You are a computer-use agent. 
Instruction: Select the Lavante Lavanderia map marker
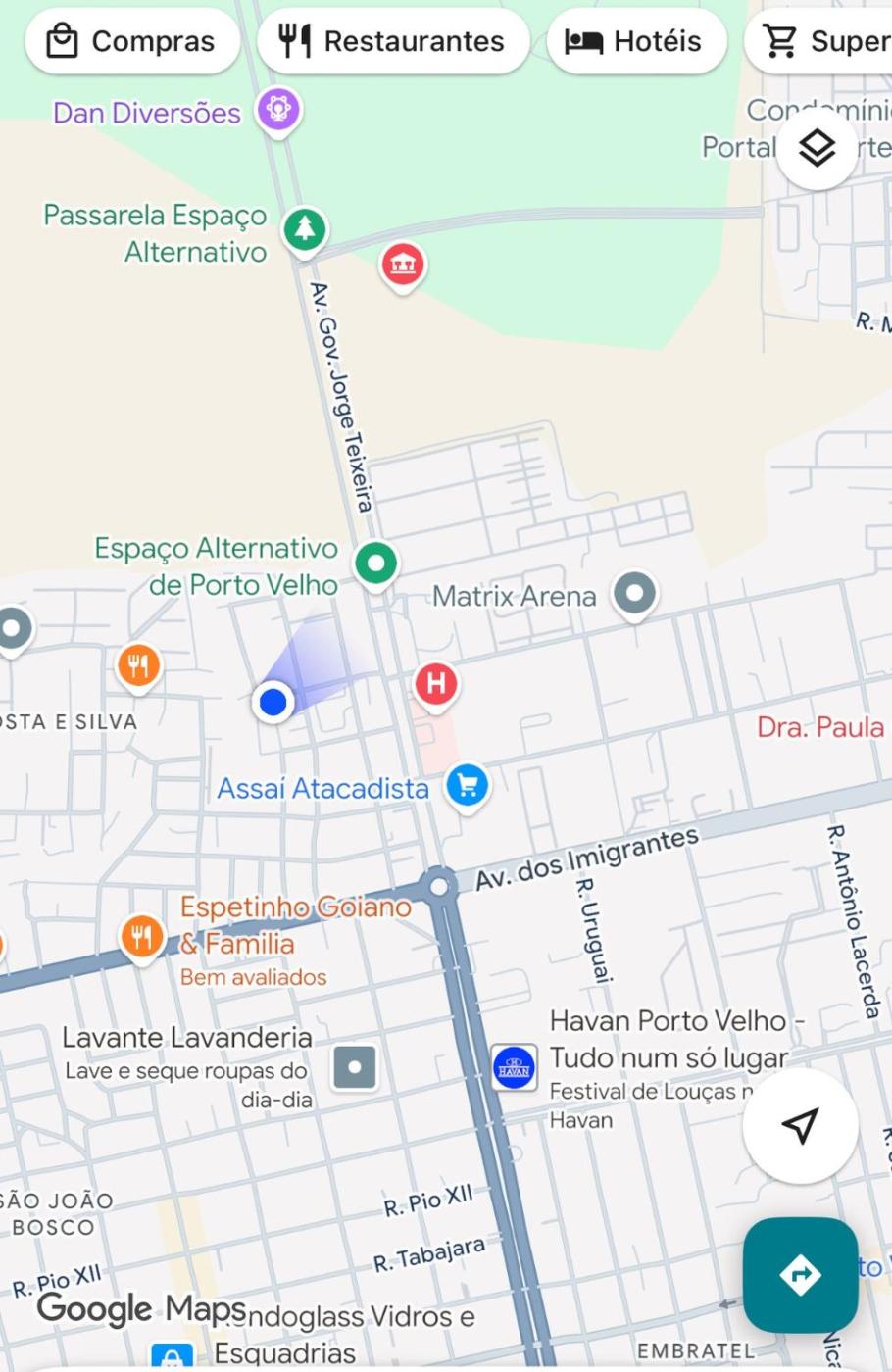[x=354, y=1067]
